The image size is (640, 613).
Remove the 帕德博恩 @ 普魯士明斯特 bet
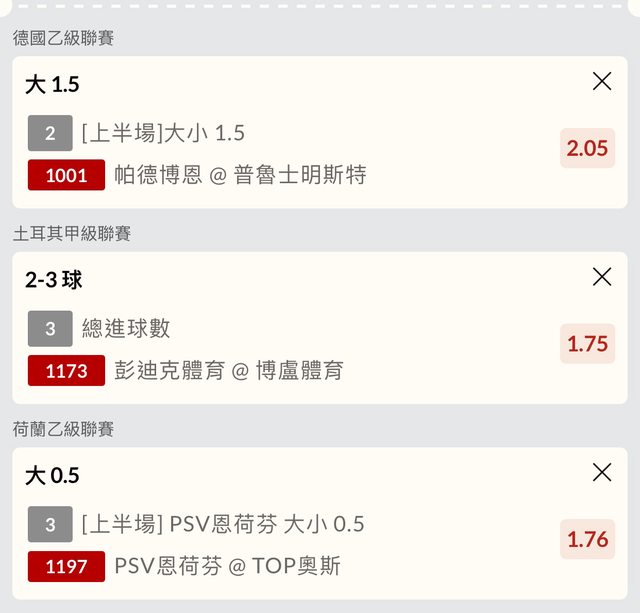[602, 82]
